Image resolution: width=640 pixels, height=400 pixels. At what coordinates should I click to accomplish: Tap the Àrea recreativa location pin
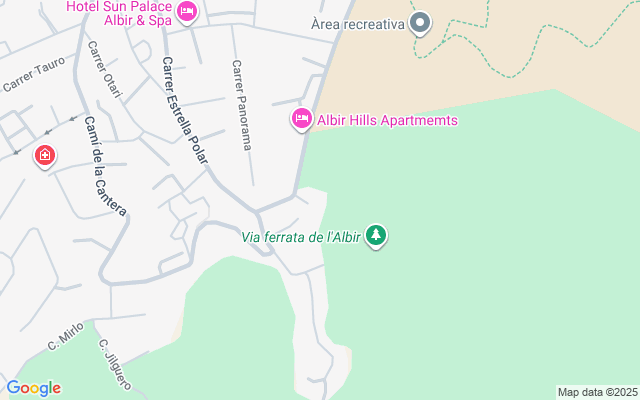(x=421, y=22)
